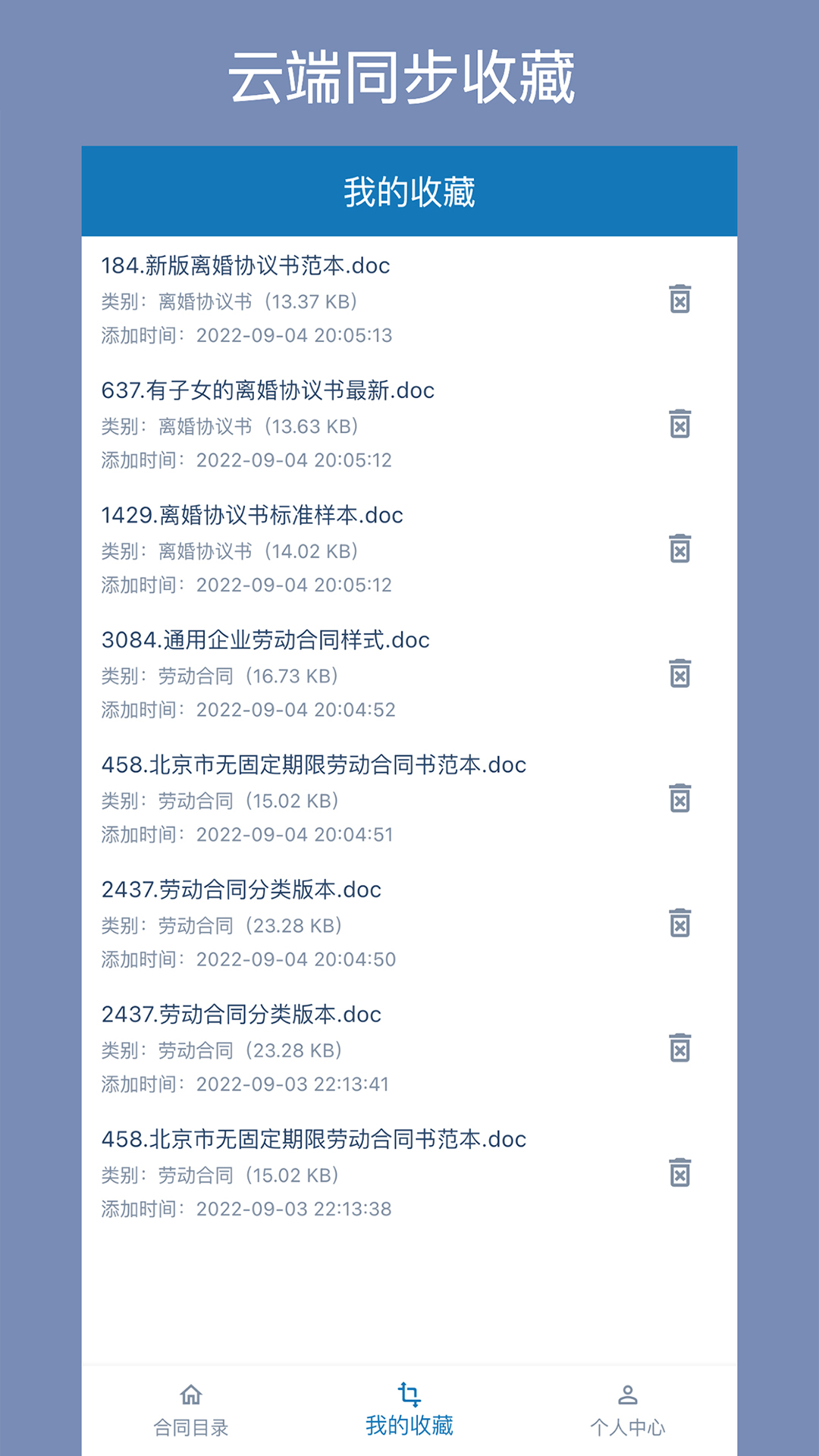Delete 1429.离婚协议书标准样本.doc with trash icon
Viewport: 819px width, 1456px height.
(680, 551)
